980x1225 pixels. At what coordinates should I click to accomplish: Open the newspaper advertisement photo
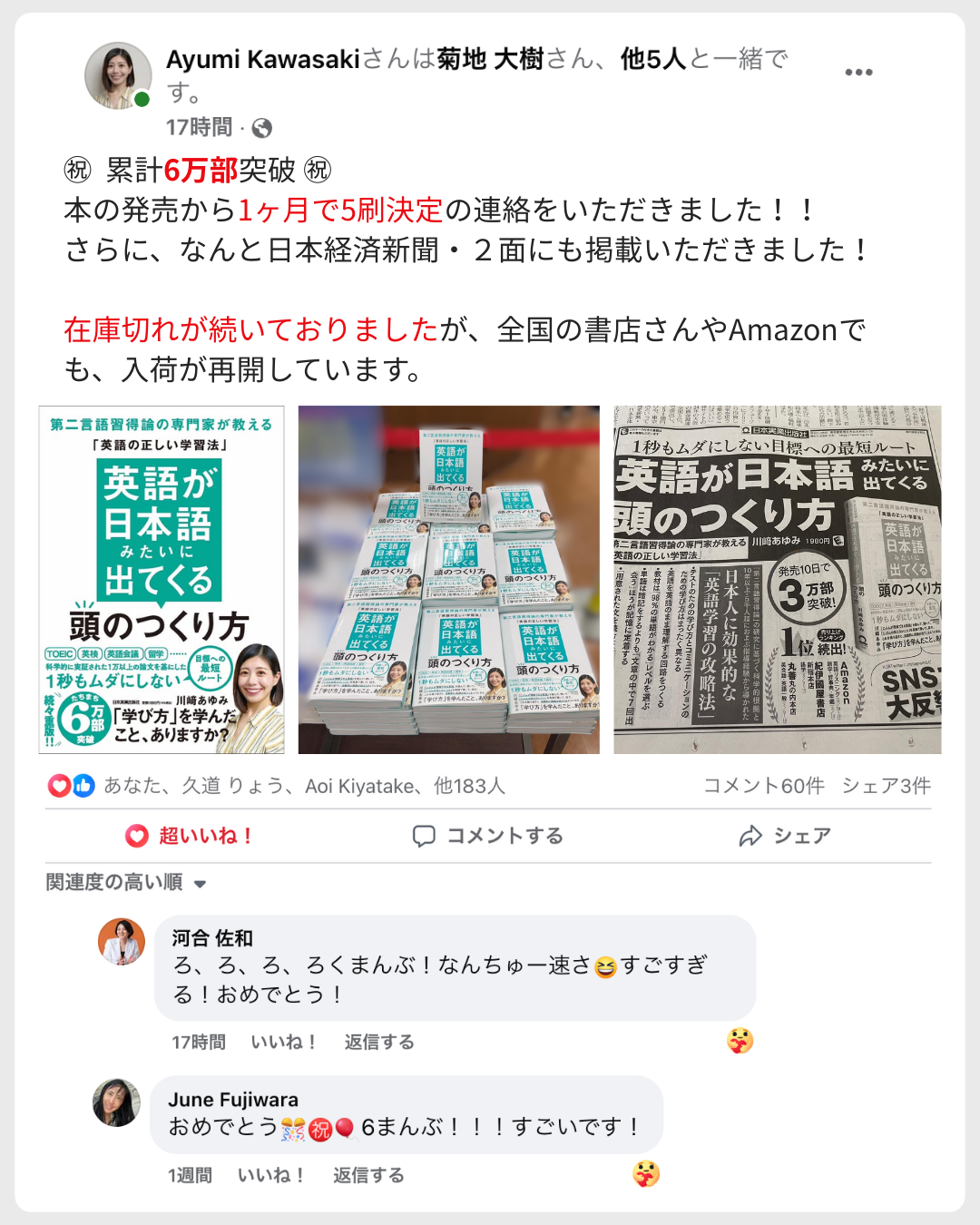[x=778, y=579]
